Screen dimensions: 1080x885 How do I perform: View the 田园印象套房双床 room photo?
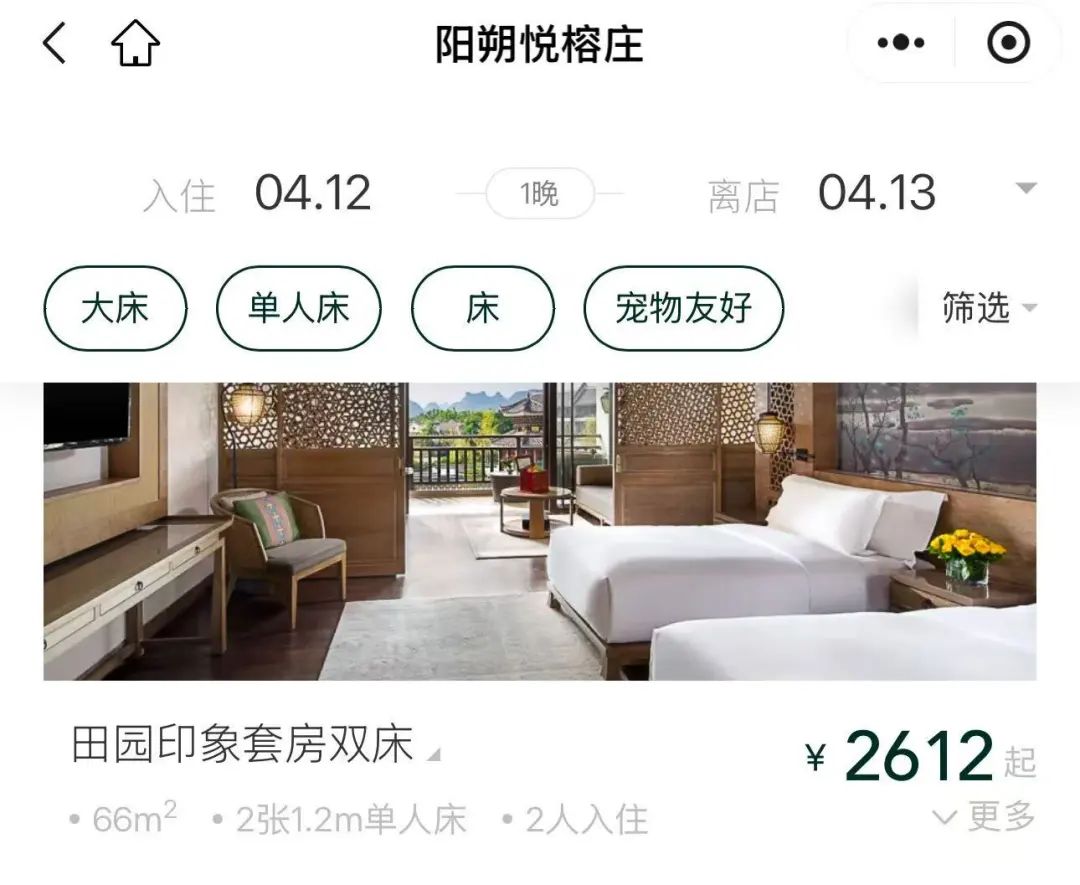[x=540, y=530]
